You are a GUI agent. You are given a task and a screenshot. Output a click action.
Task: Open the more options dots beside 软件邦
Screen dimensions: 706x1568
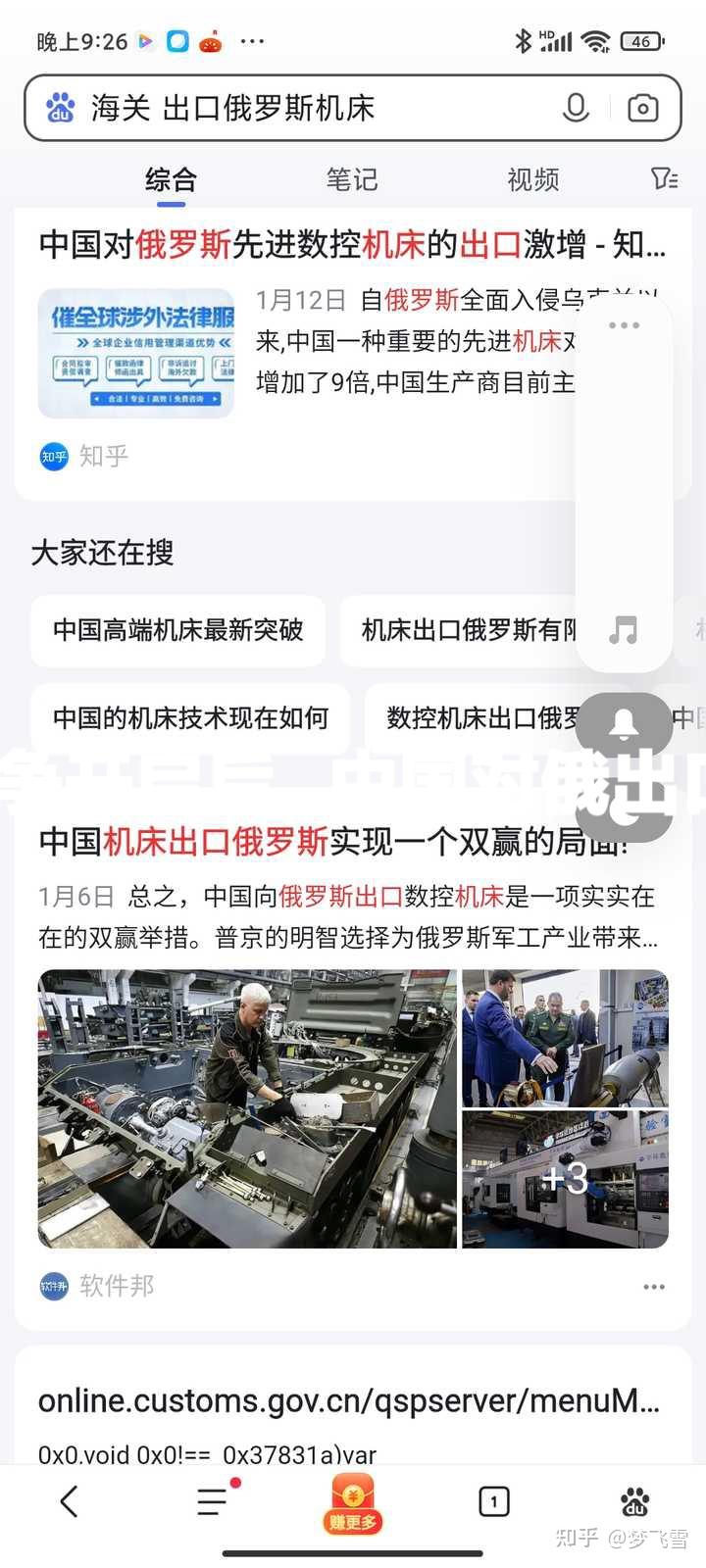click(x=654, y=1287)
